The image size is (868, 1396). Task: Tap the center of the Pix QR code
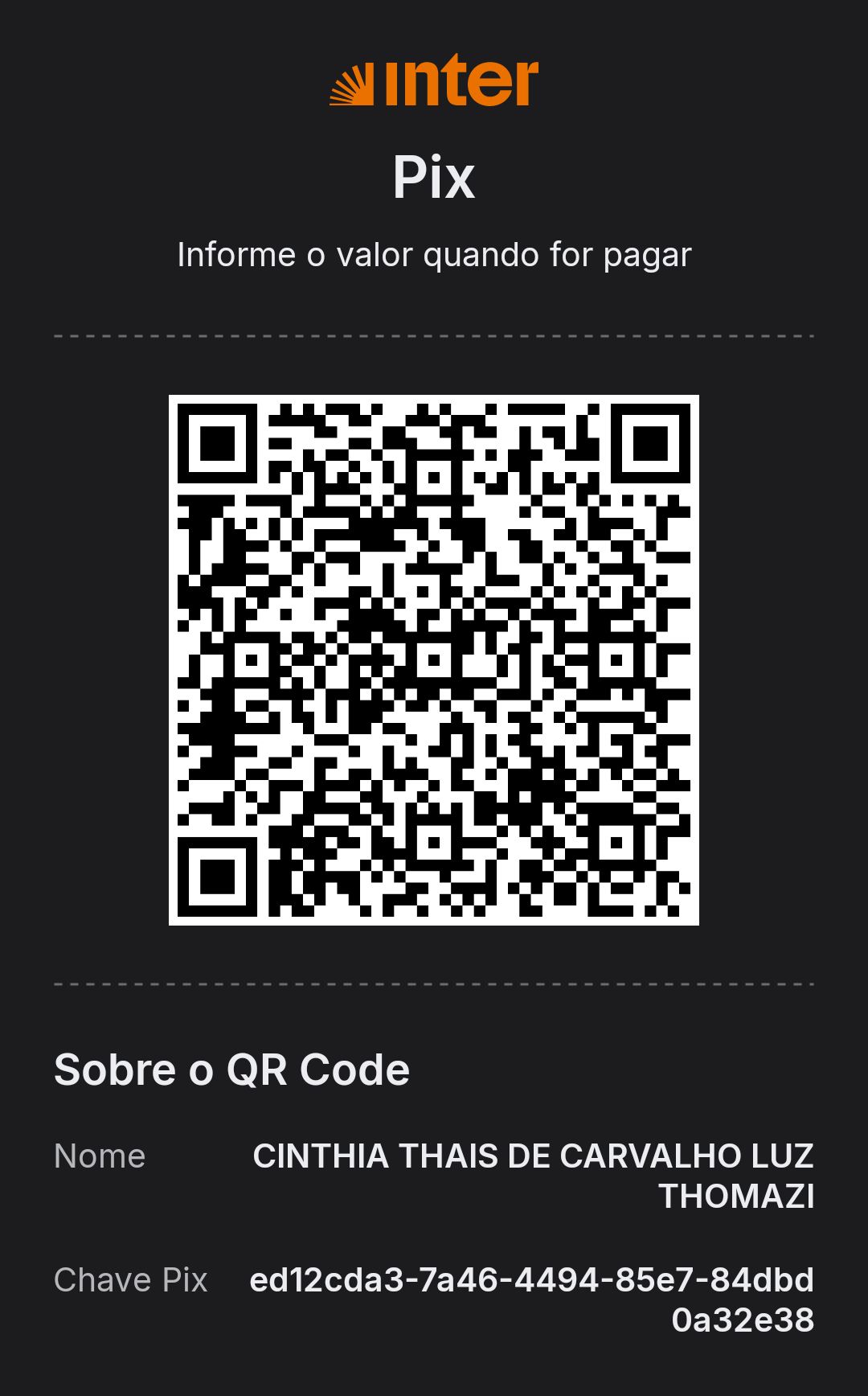tap(434, 659)
